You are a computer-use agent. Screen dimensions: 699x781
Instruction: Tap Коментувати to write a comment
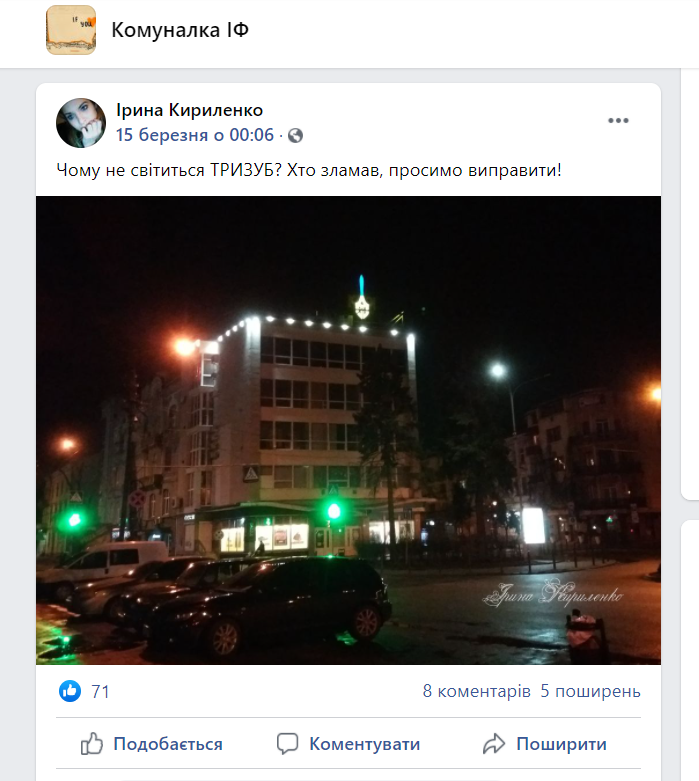pos(348,744)
